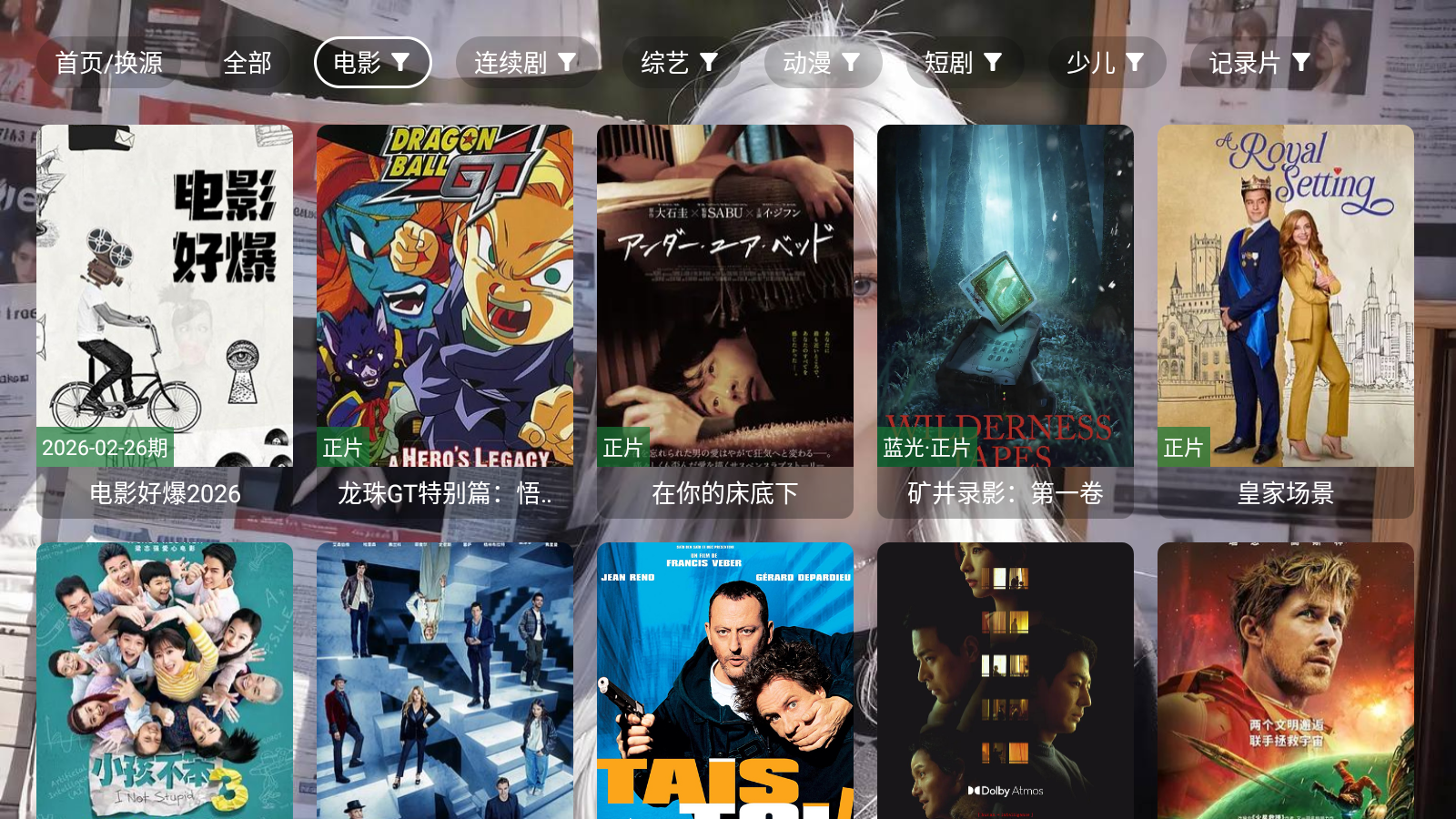This screenshot has width=1456, height=819.
Task: Open the 小孩不笨3 poster
Action: pos(165,681)
